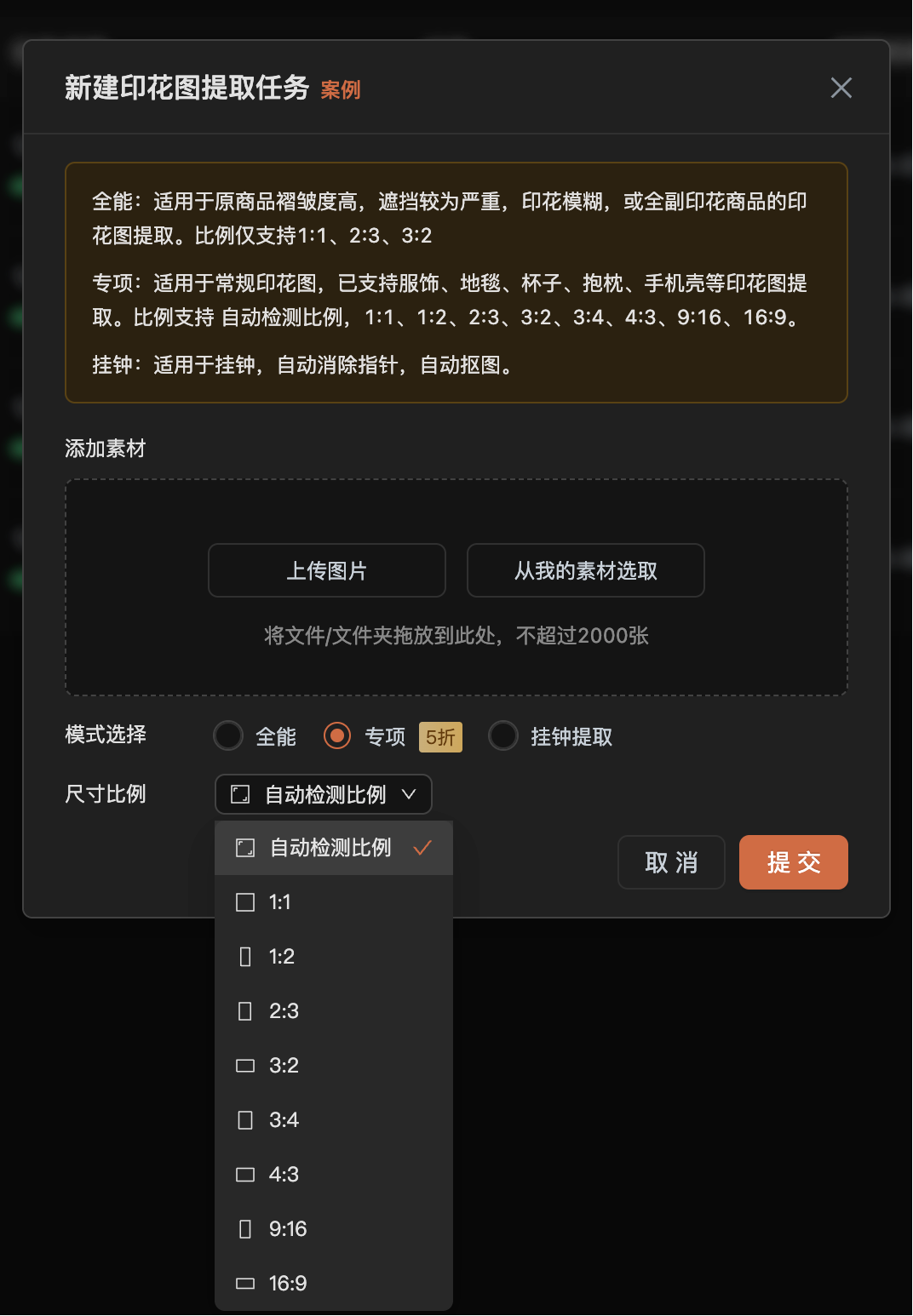Select the 全能 mode radio button
The height and width of the screenshot is (1316, 913).
pos(228,735)
